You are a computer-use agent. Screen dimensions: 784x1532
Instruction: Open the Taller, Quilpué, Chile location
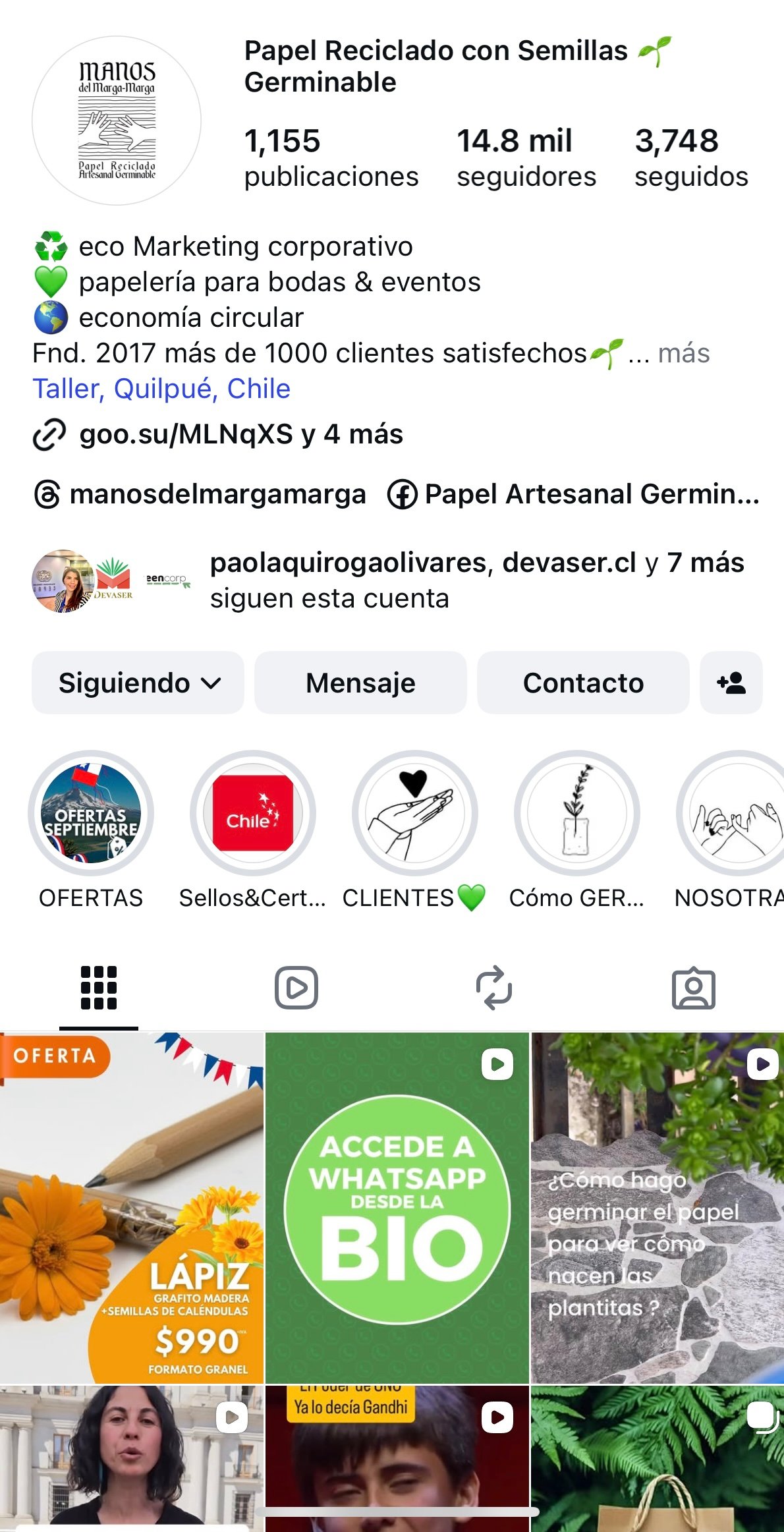pyautogui.click(x=161, y=389)
